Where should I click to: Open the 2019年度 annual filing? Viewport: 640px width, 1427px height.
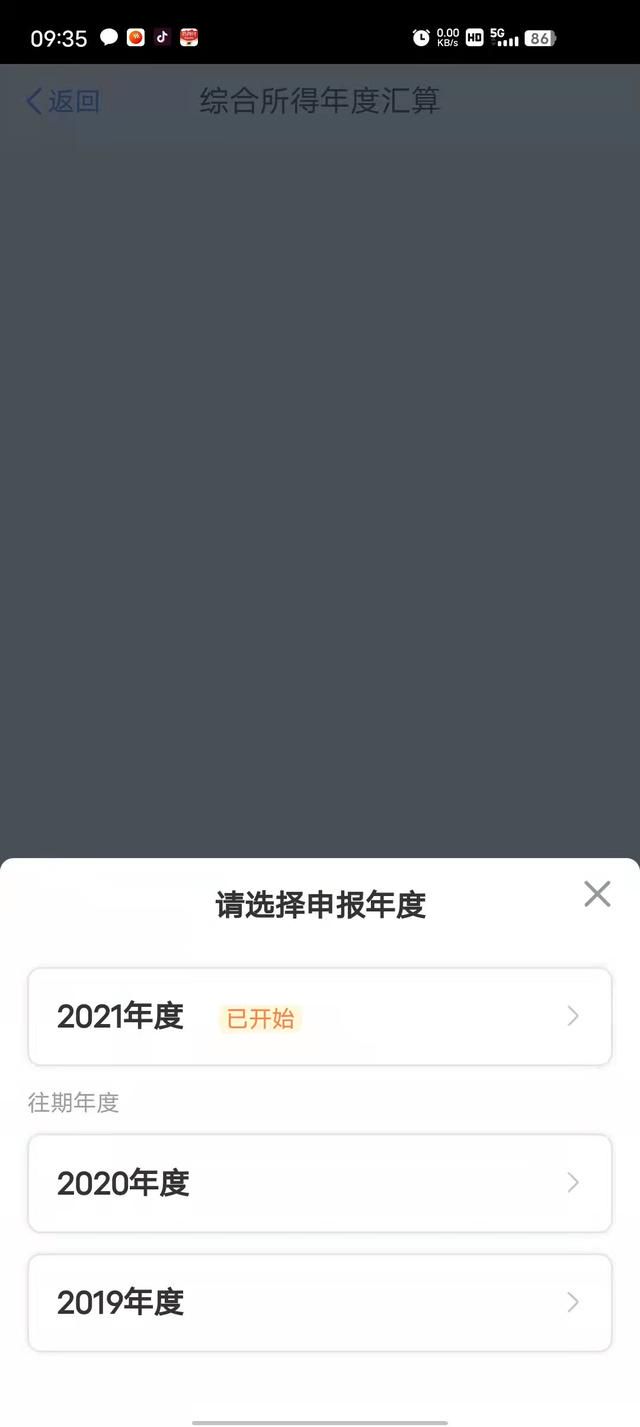coord(320,1302)
